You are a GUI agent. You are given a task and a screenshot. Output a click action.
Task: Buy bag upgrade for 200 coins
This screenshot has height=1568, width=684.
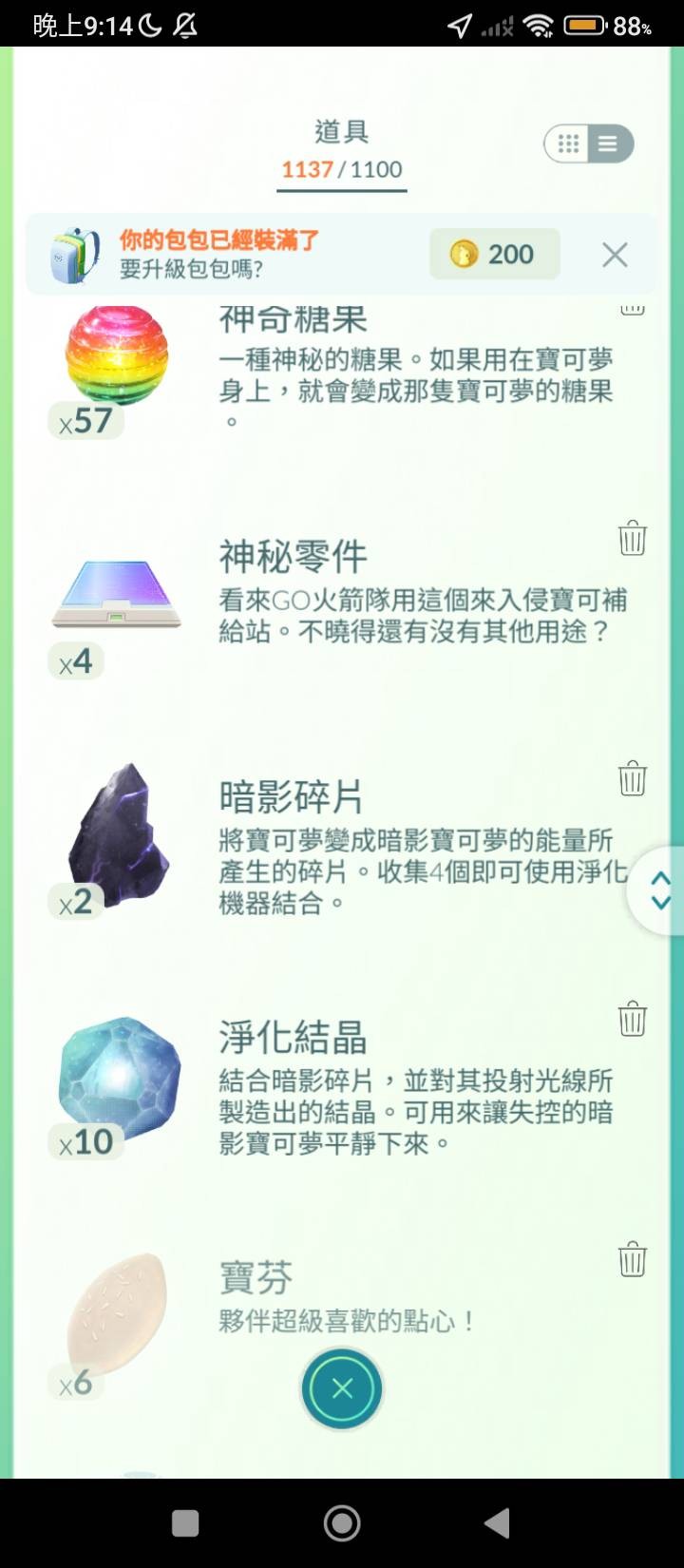(x=494, y=255)
